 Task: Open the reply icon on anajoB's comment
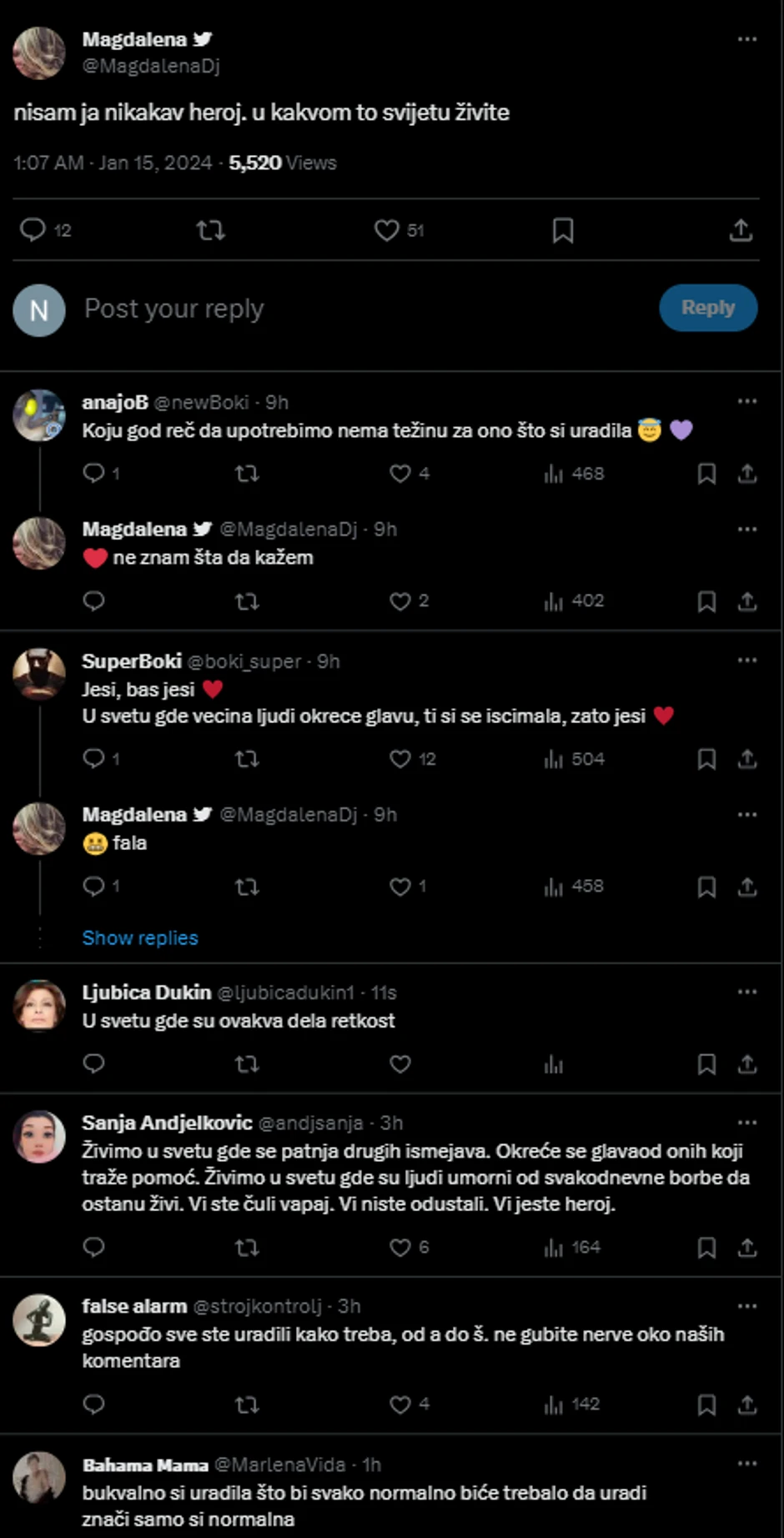(x=93, y=473)
